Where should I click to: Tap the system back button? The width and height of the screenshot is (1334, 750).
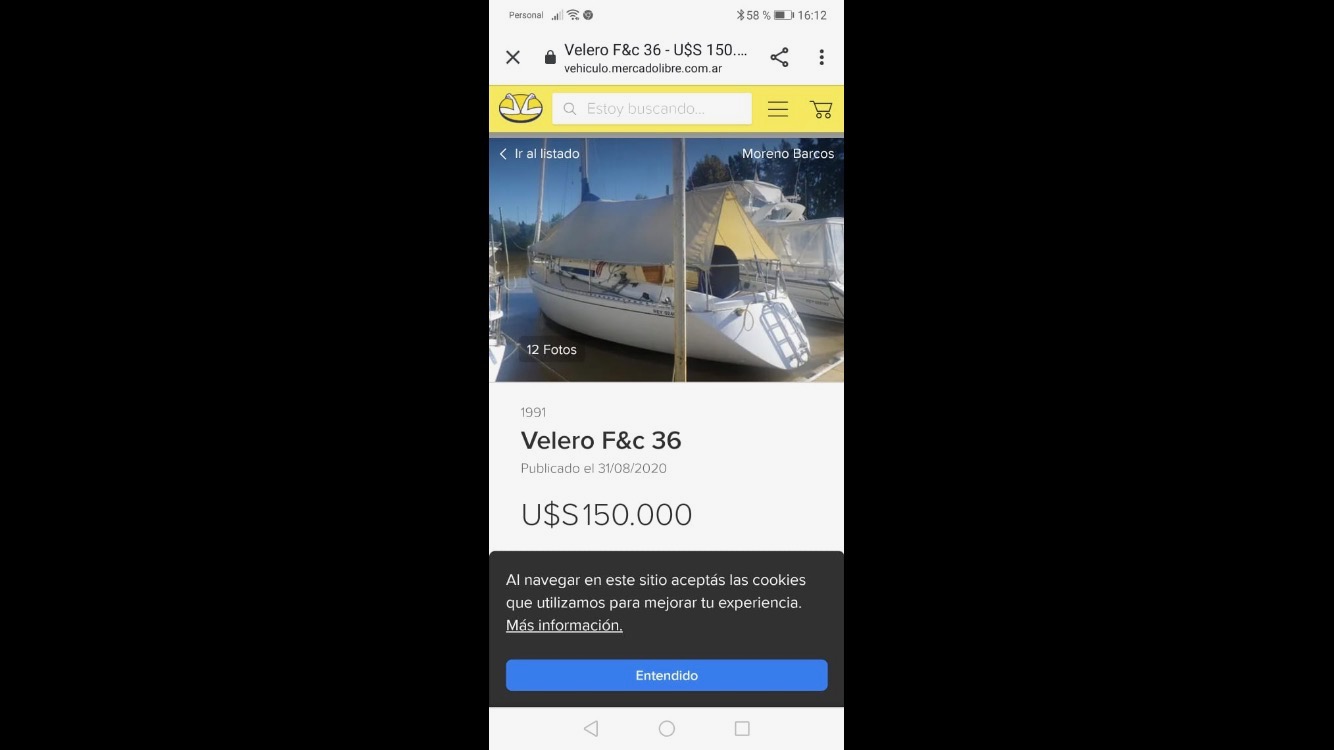(x=591, y=729)
